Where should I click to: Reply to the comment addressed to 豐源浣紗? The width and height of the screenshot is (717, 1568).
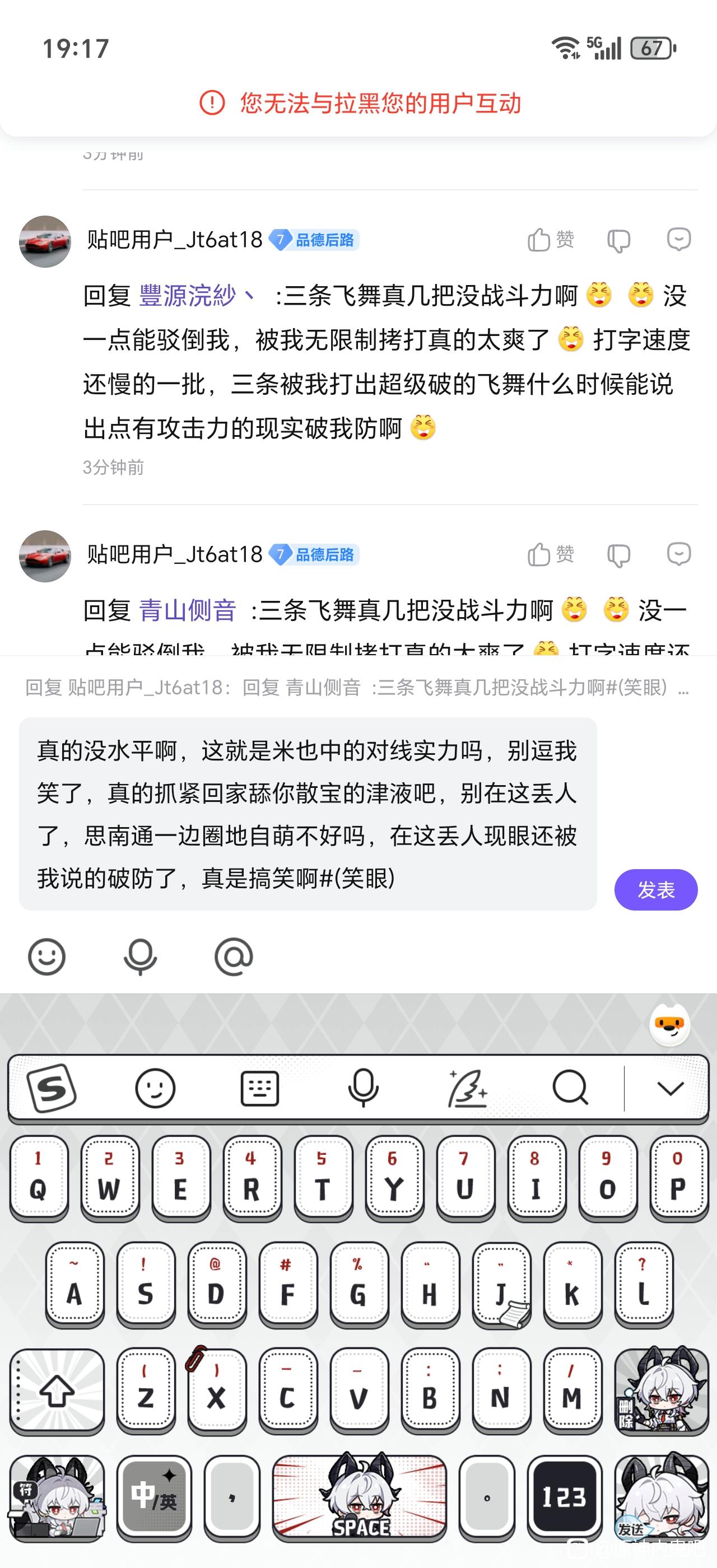pyautogui.click(x=678, y=239)
